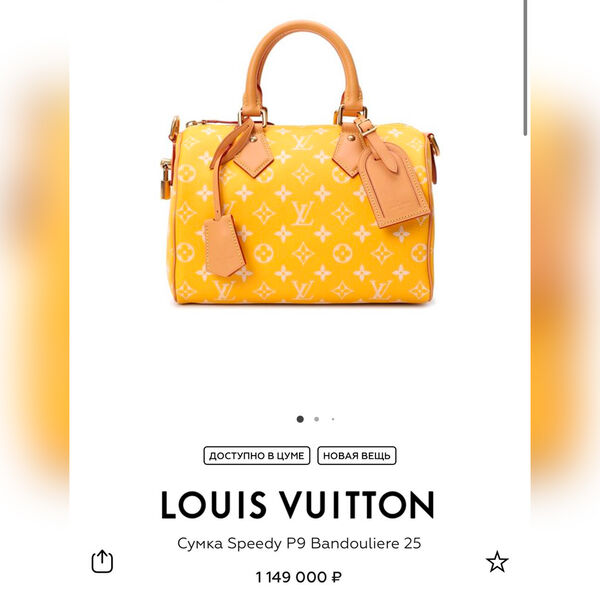600x600 pixels.
Task: Share this Louis Vuitton bag
Action: pos(102,561)
